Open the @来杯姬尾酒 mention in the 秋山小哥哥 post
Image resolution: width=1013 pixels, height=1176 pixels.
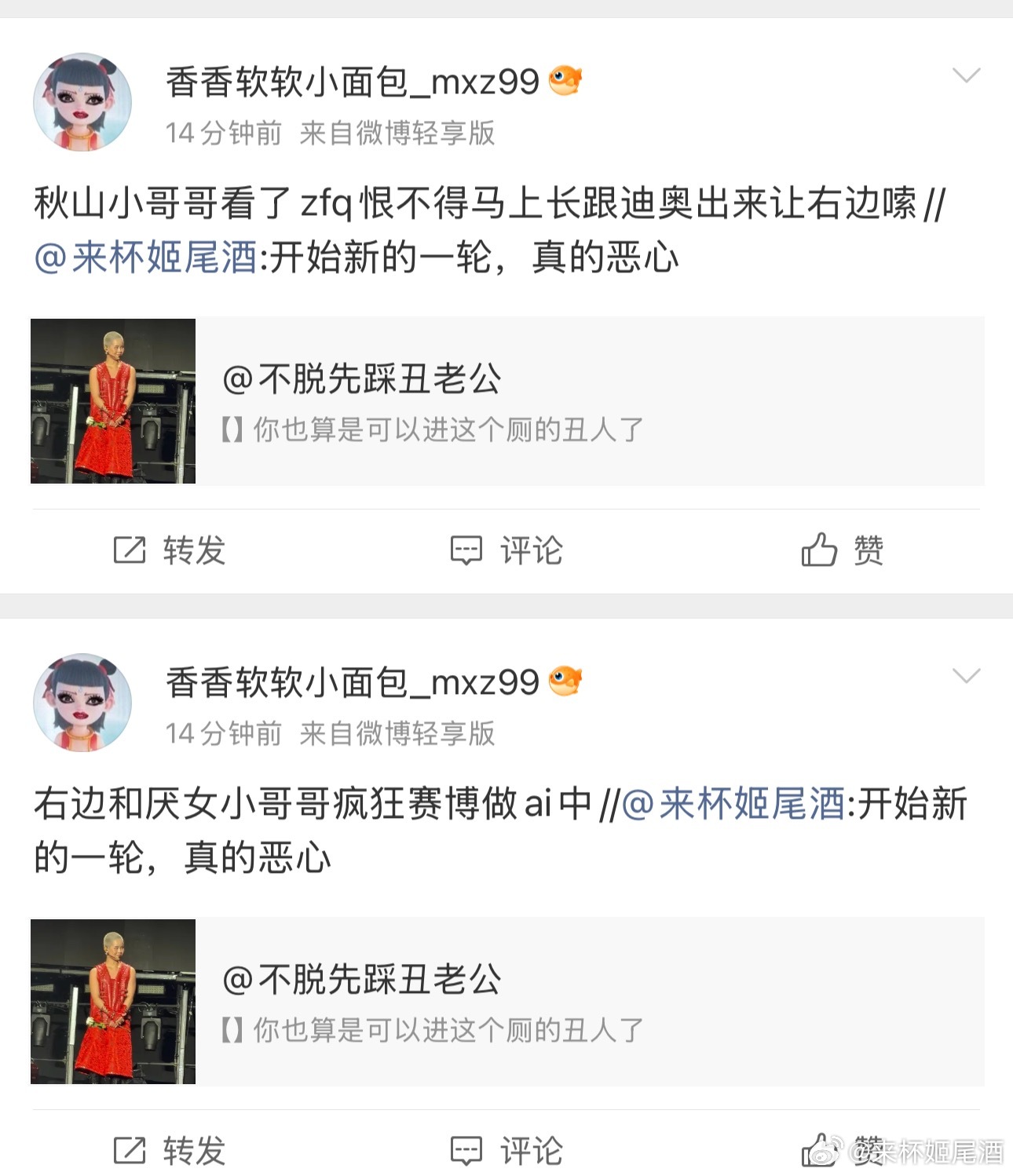[x=146, y=257]
